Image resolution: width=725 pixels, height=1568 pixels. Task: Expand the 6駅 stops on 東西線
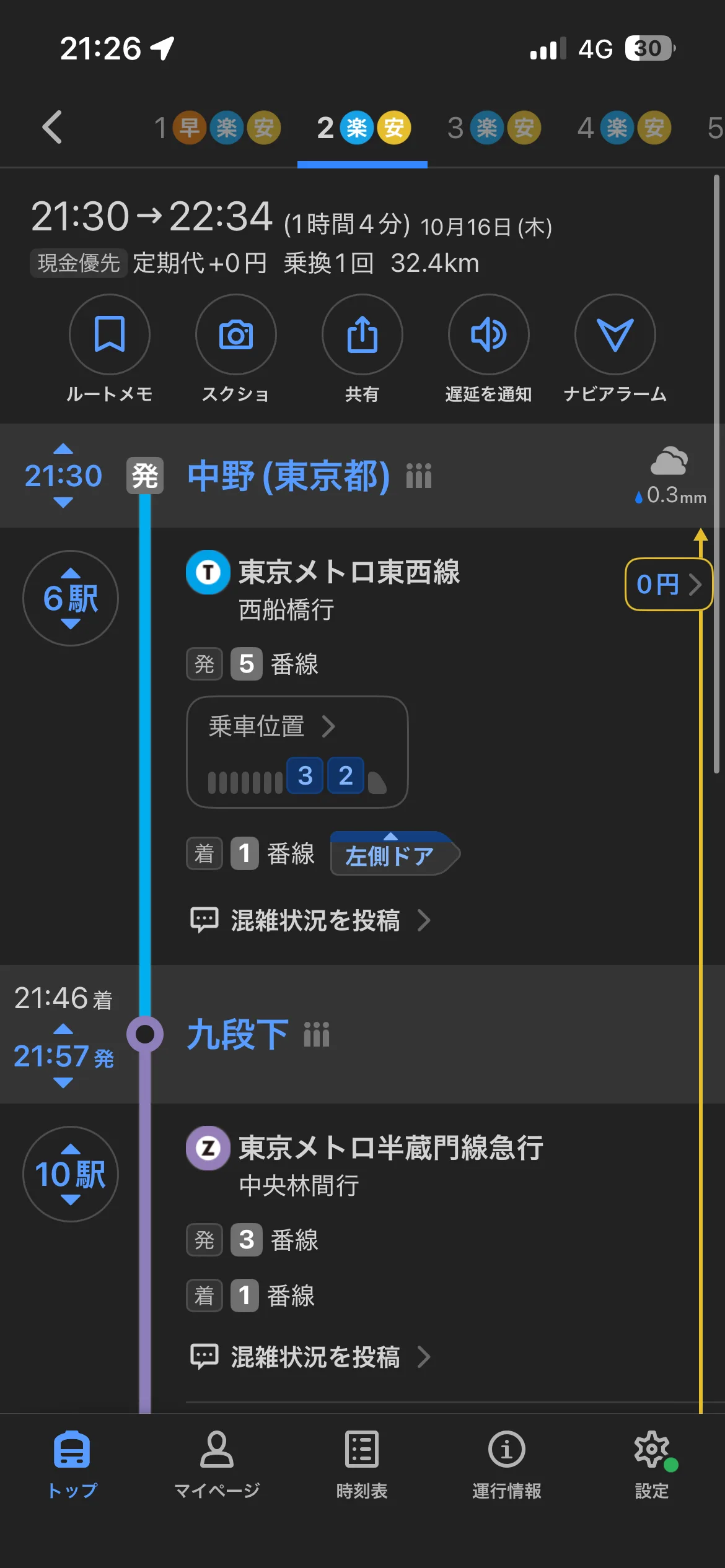(71, 598)
